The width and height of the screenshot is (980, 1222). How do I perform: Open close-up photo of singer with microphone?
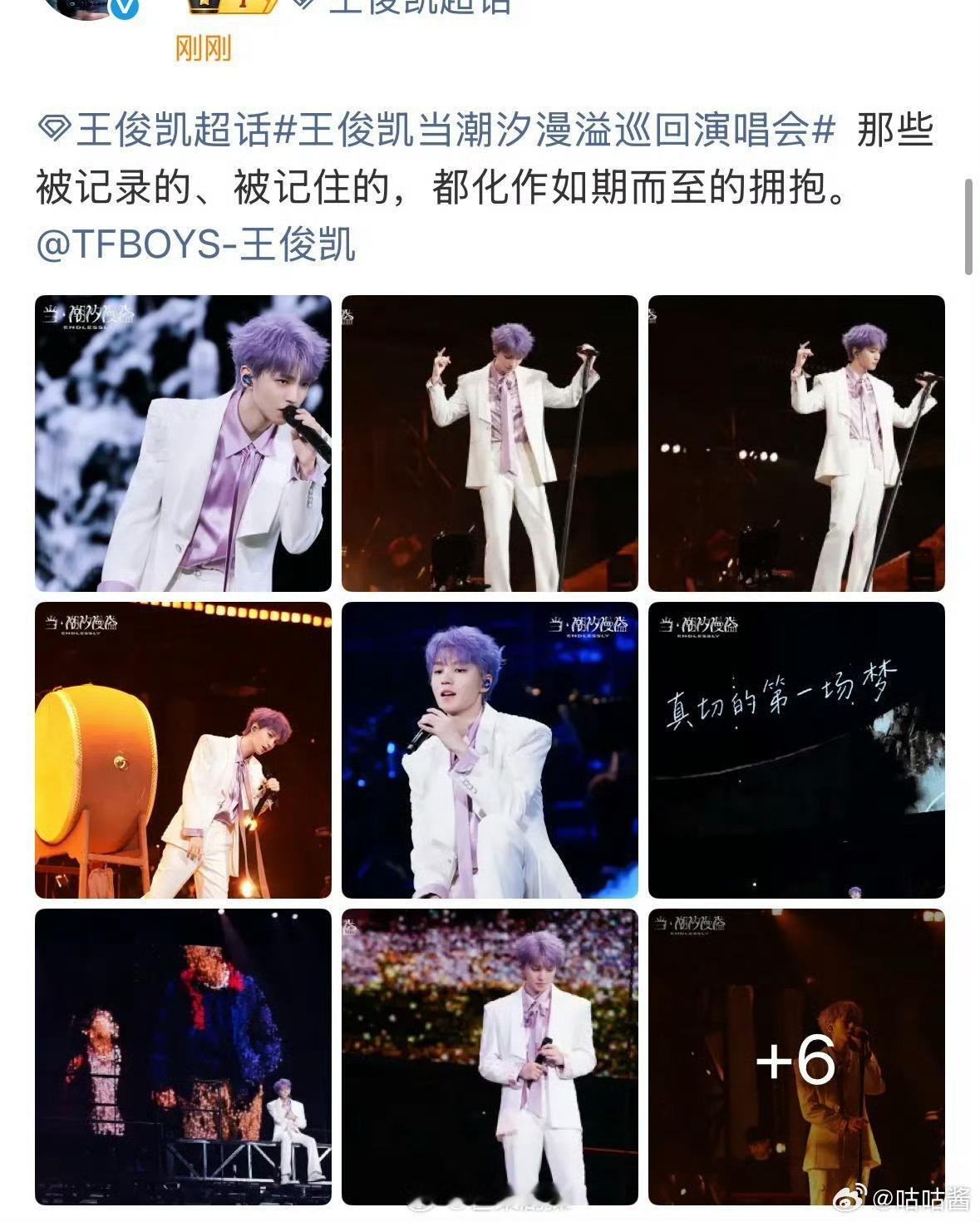[183, 443]
